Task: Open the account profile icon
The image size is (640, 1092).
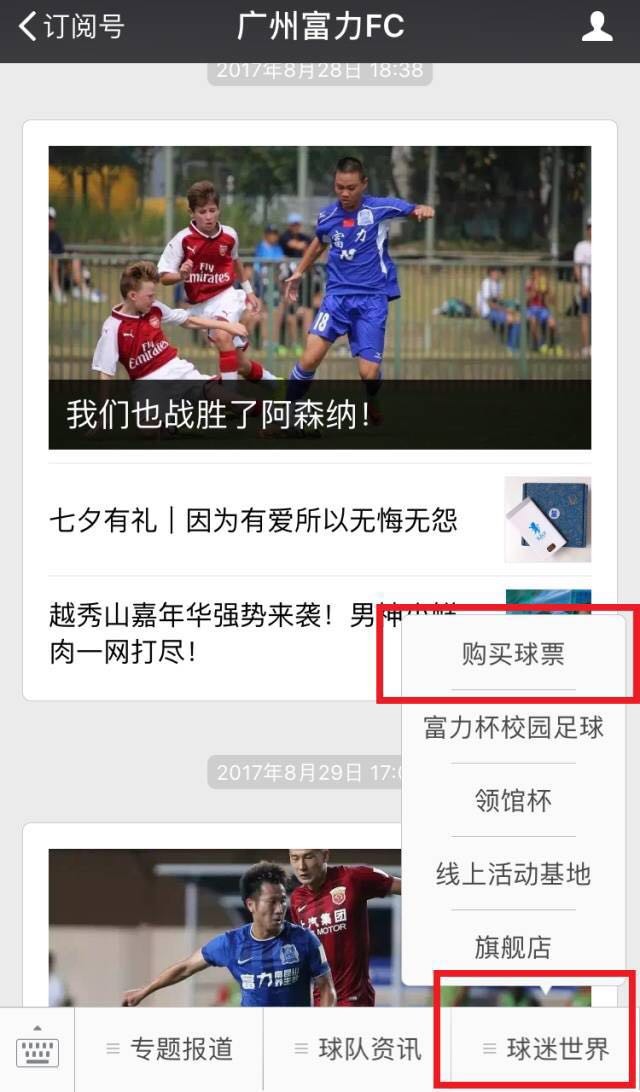Action: click(596, 27)
